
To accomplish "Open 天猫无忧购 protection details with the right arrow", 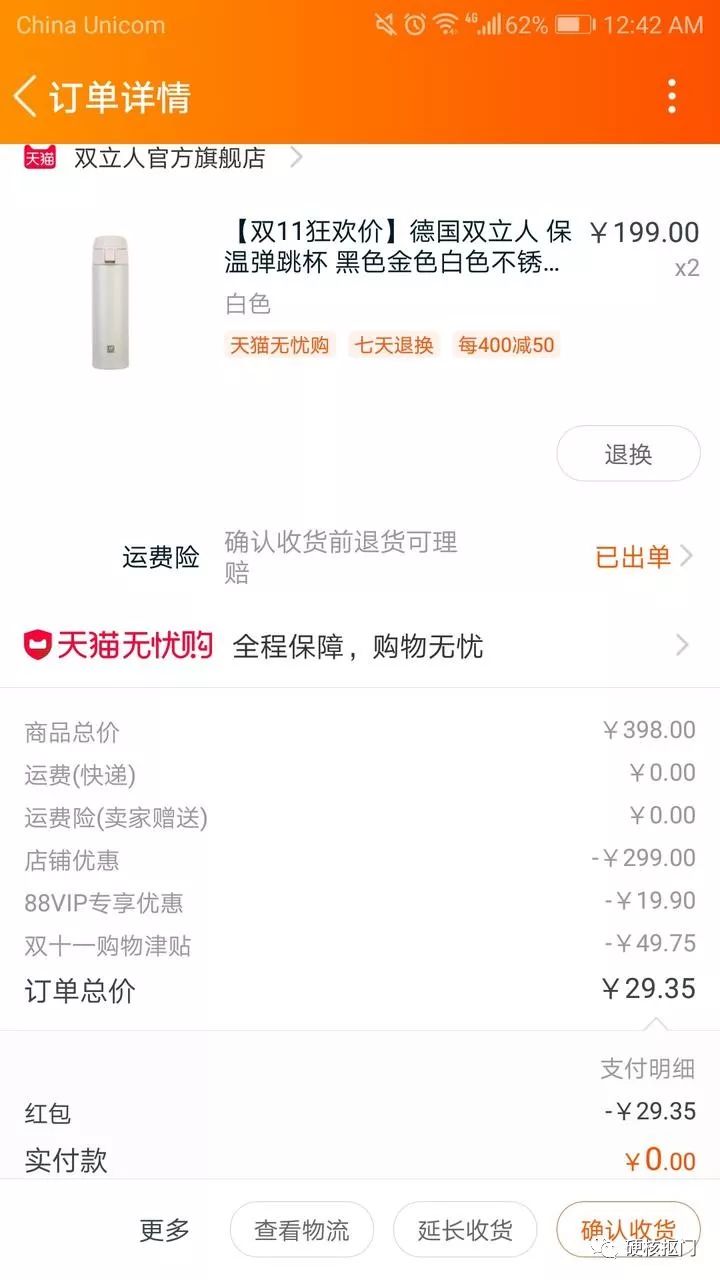I will pyautogui.click(x=682, y=645).
